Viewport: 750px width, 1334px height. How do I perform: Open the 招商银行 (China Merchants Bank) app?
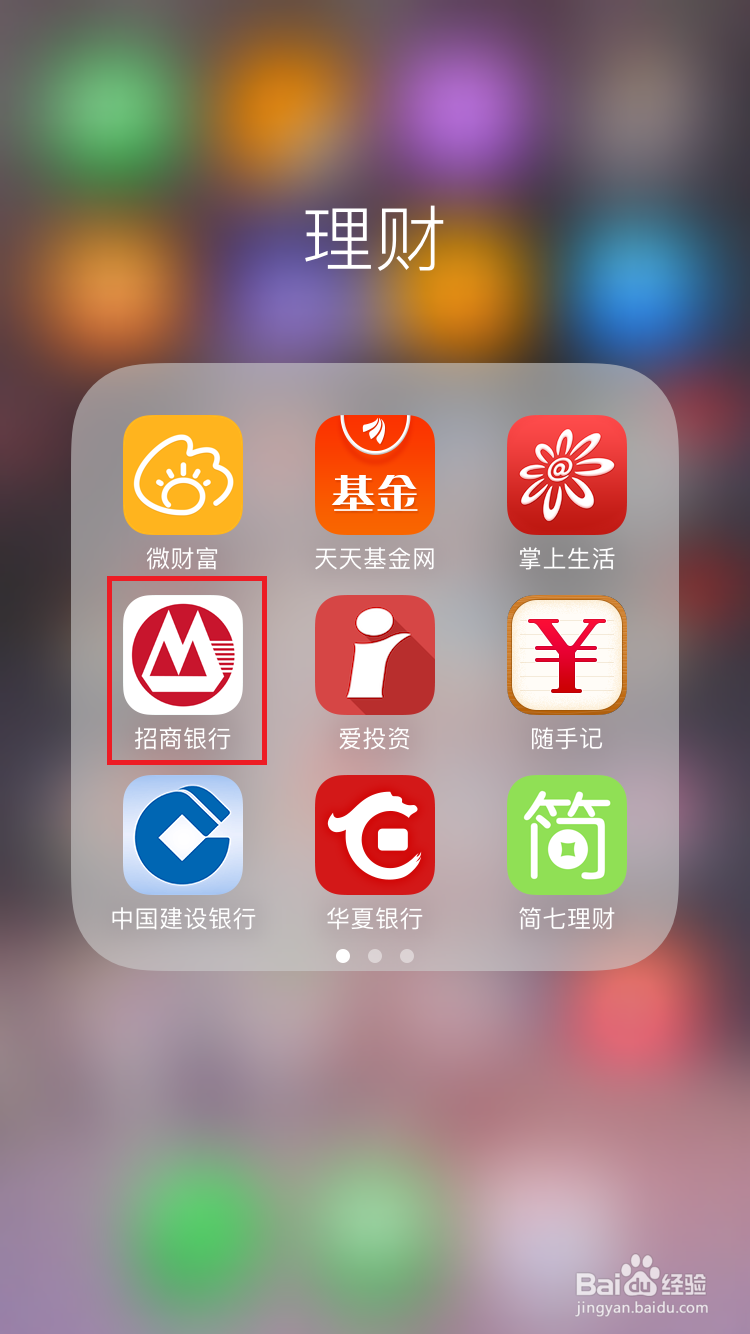183,655
